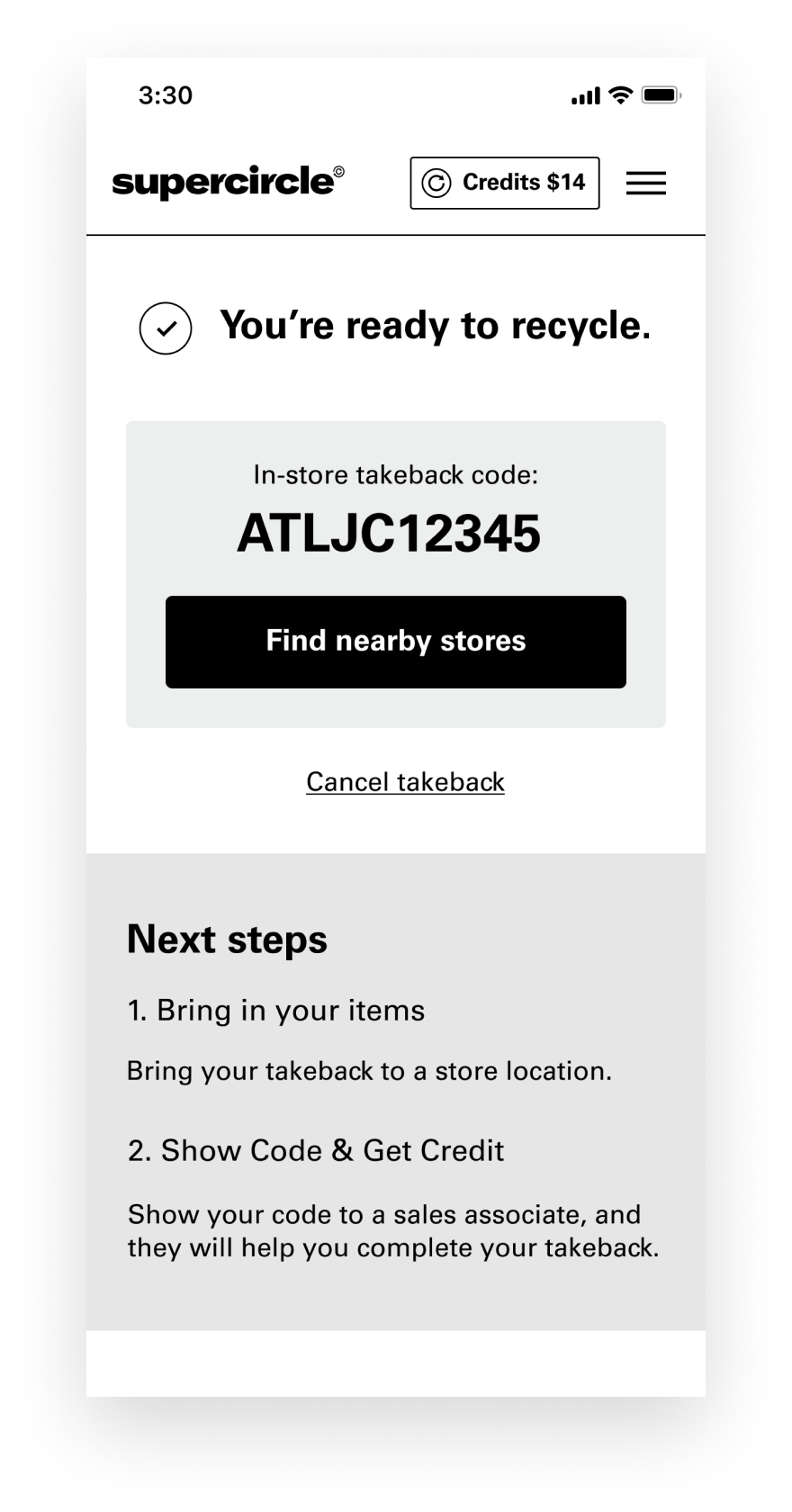Cancel takeback via the link
Viewport: 792px width, 1512px height.
point(405,781)
